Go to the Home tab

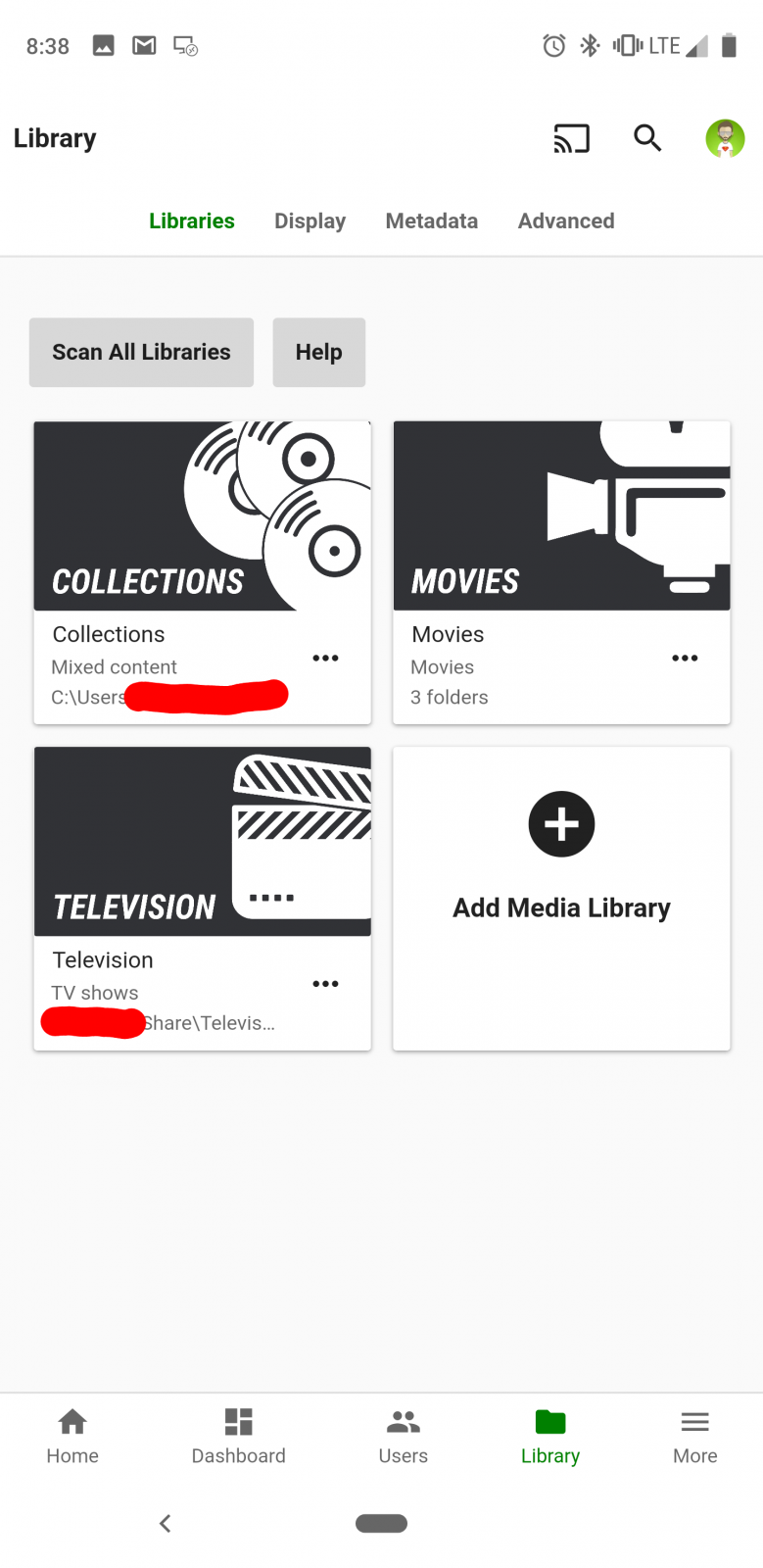[72, 1436]
